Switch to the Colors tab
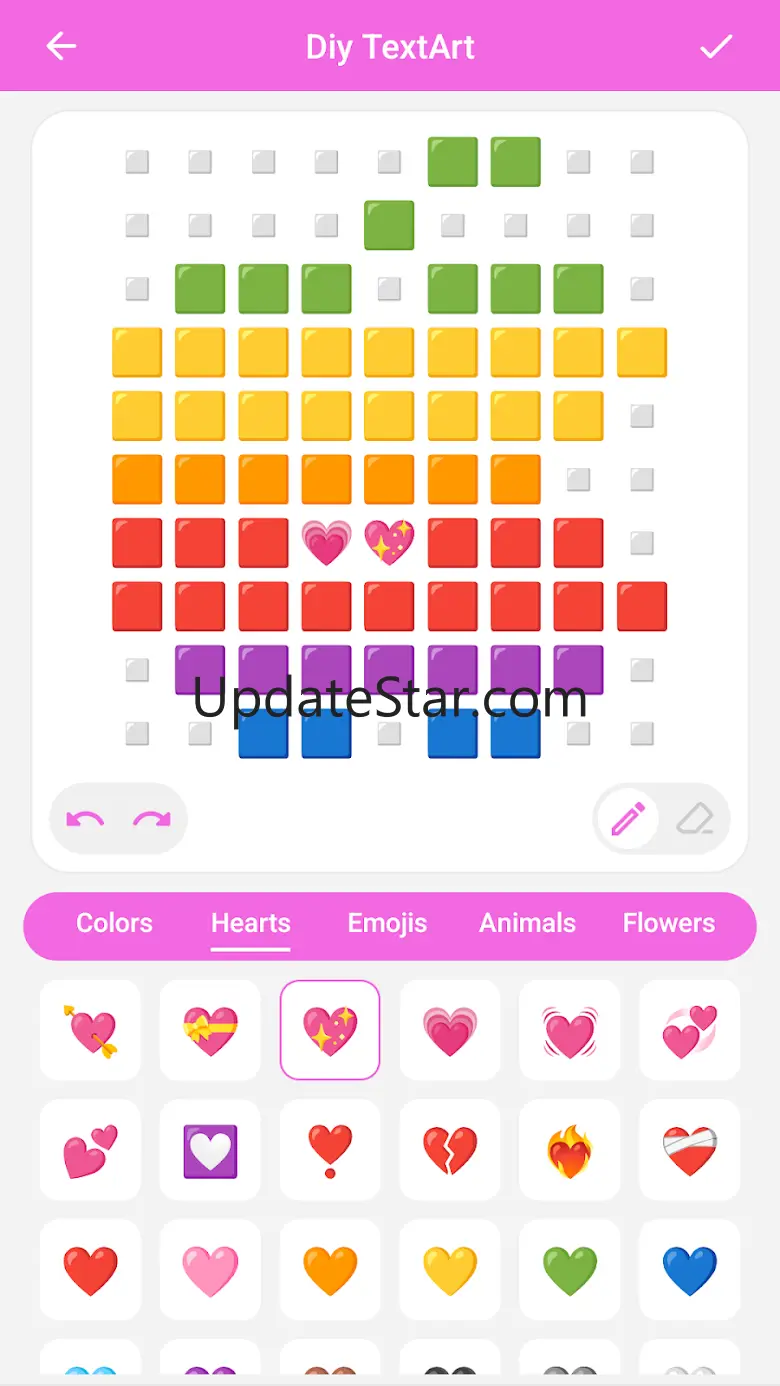The height and width of the screenshot is (1386, 780). click(114, 923)
